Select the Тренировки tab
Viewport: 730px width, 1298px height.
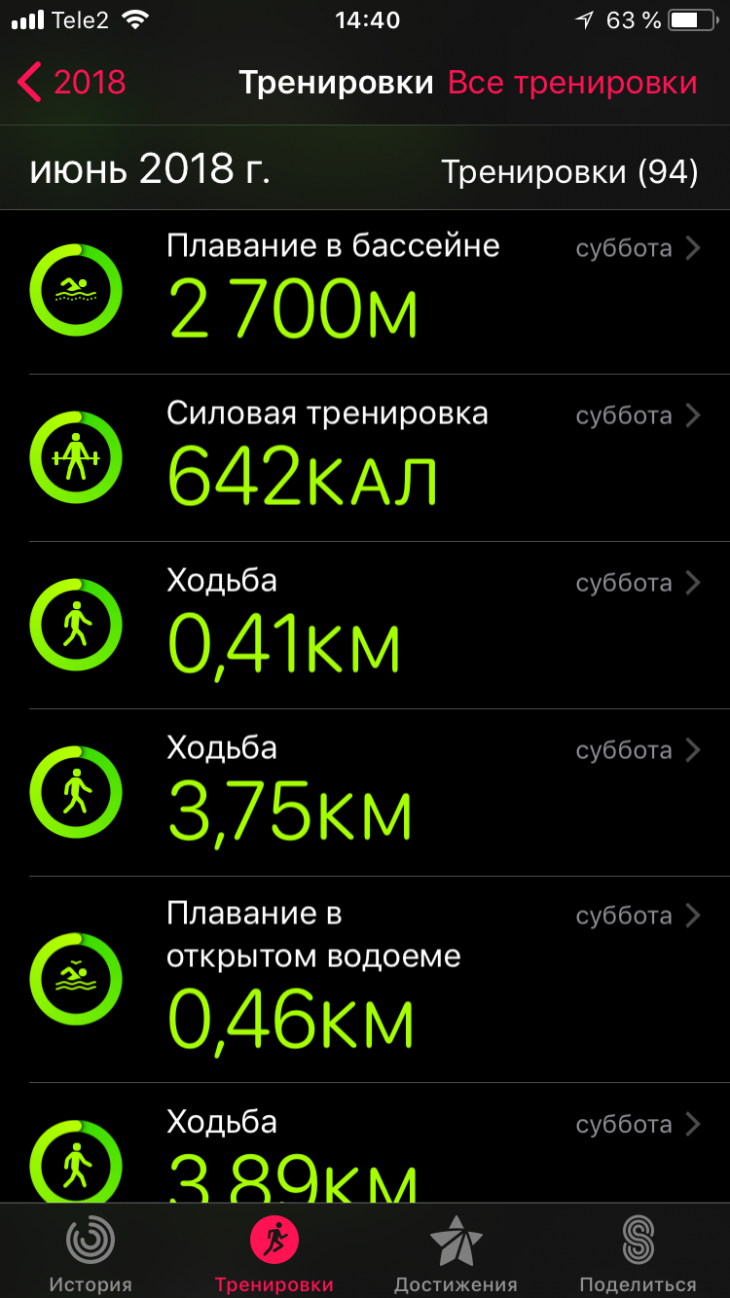(274, 1254)
